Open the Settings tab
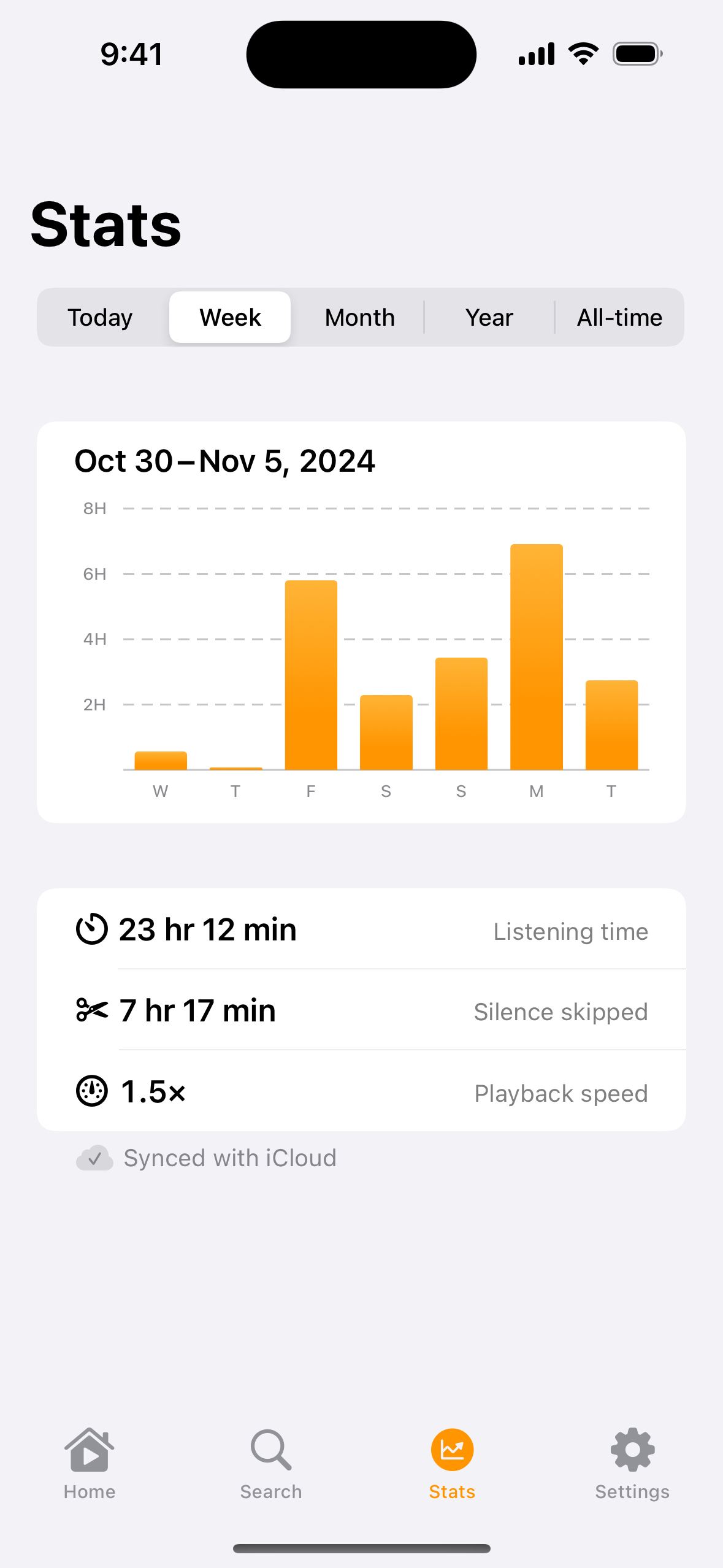 (632, 1464)
